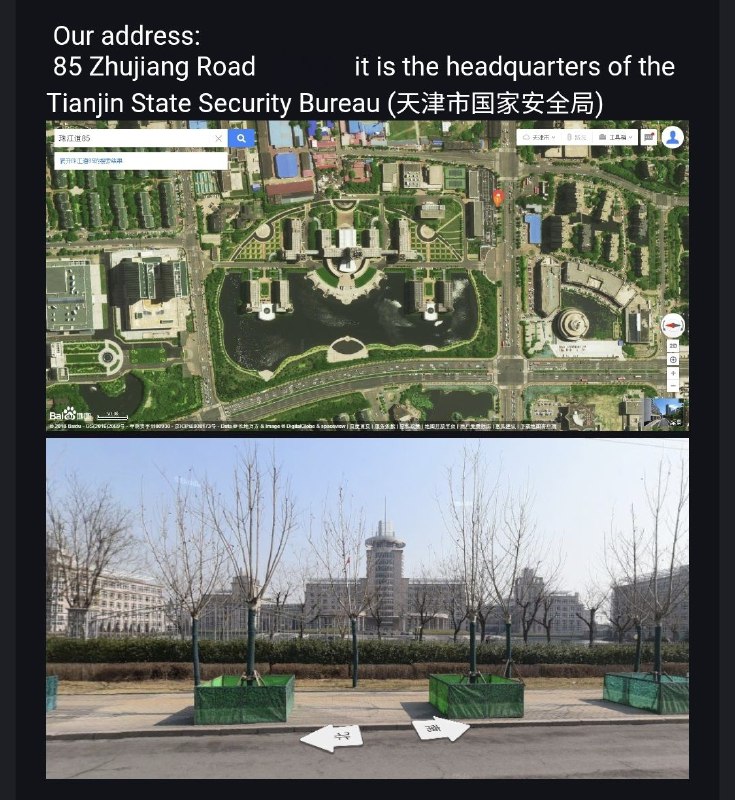Click the locate crosshair map control
735x800 pixels.
click(672, 360)
